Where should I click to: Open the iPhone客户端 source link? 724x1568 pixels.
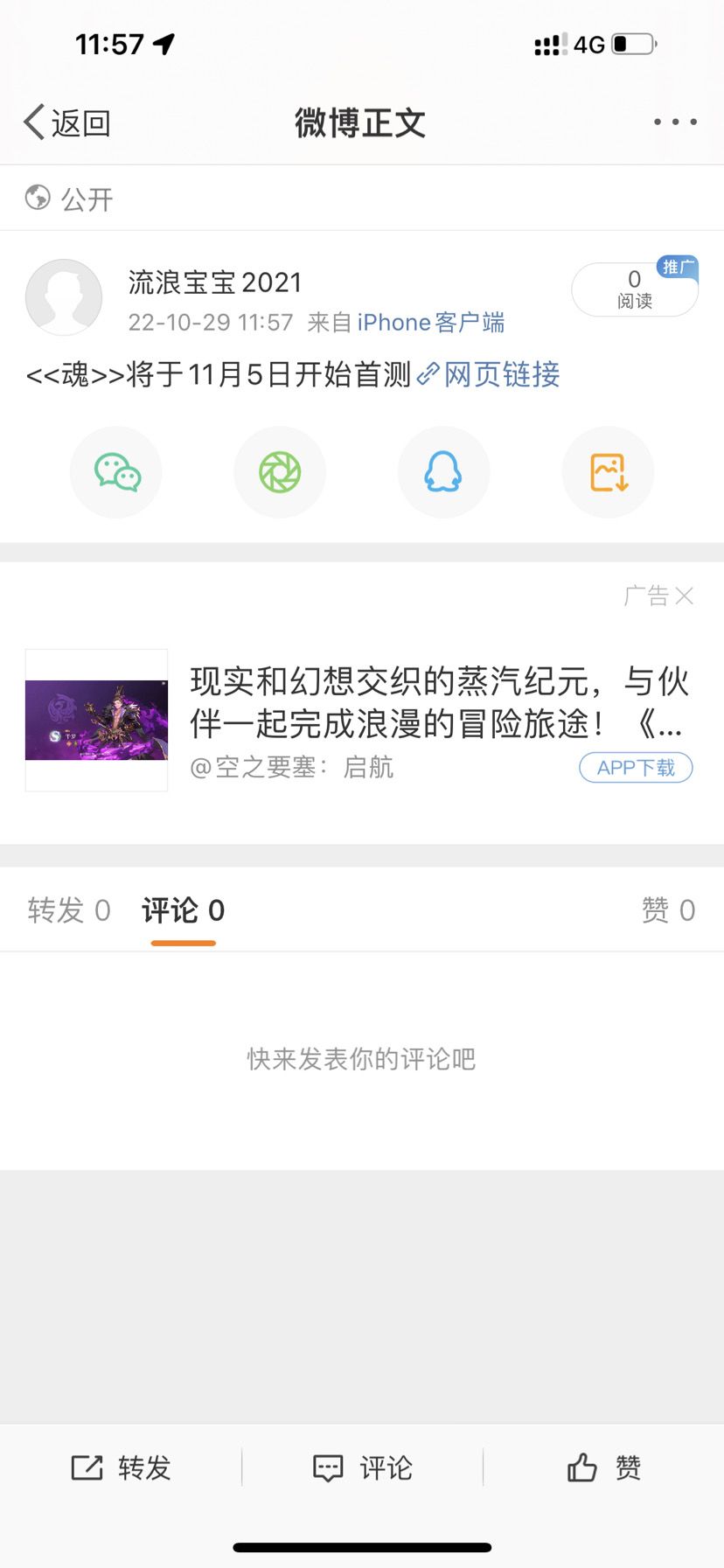pyautogui.click(x=430, y=323)
